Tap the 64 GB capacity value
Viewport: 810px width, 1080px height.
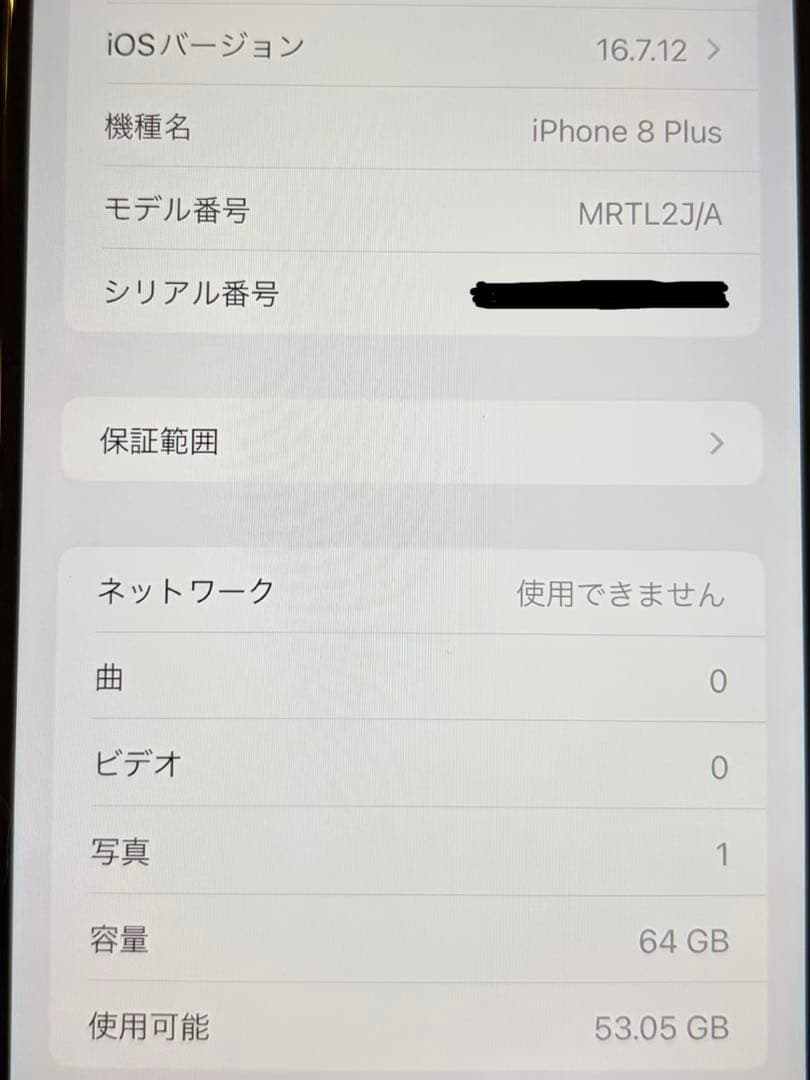point(686,941)
